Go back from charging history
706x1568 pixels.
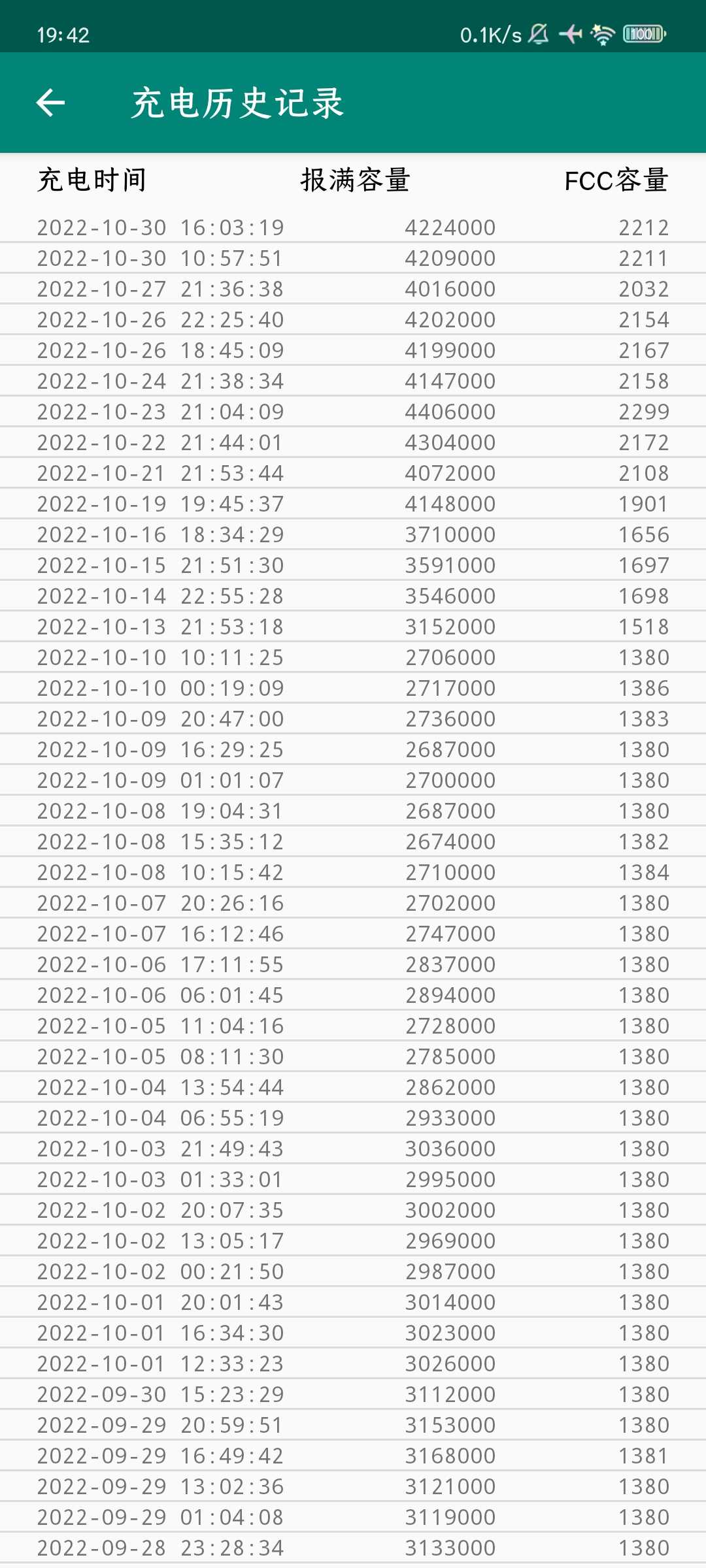(50, 103)
